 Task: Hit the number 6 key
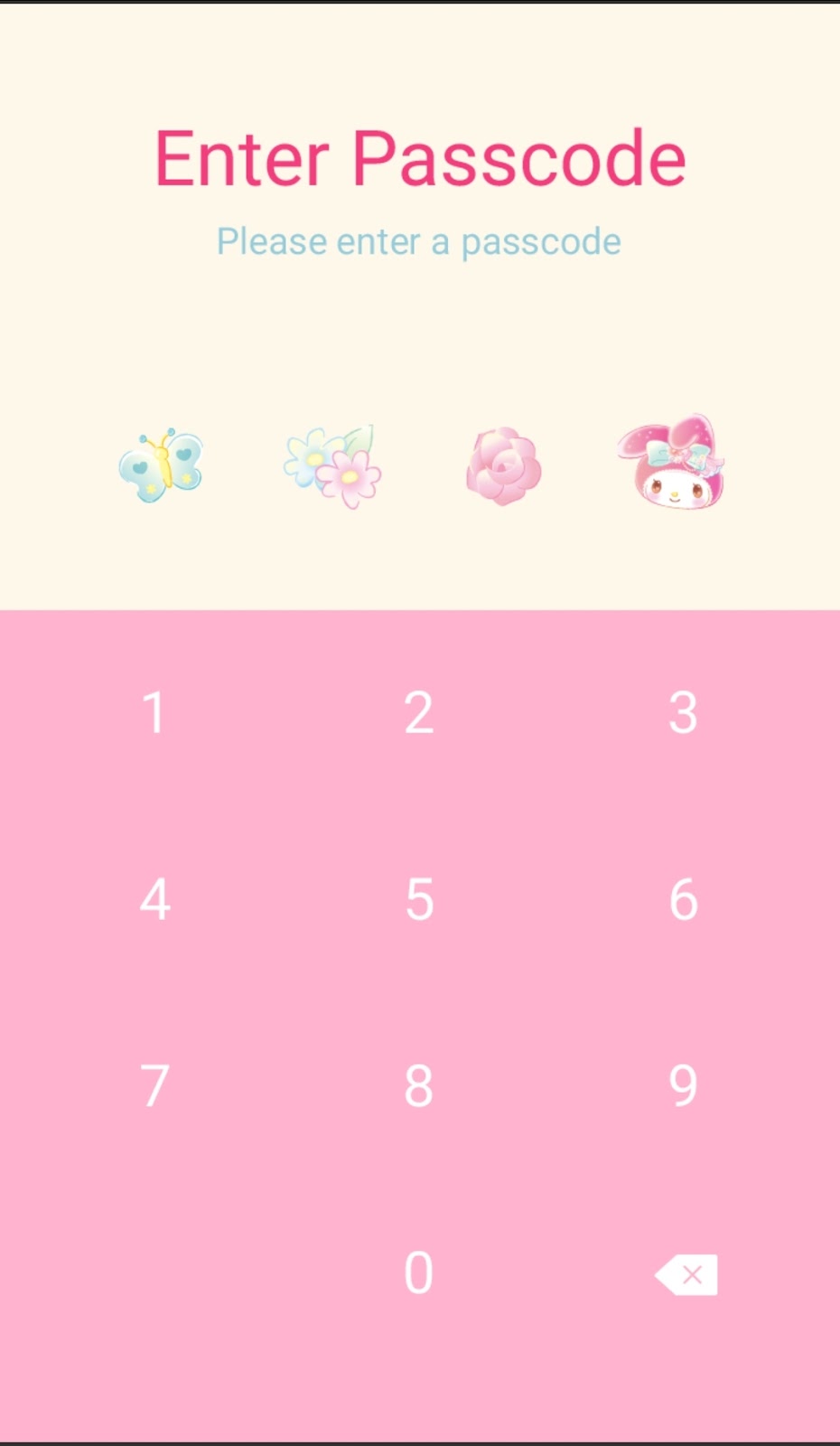click(x=683, y=900)
